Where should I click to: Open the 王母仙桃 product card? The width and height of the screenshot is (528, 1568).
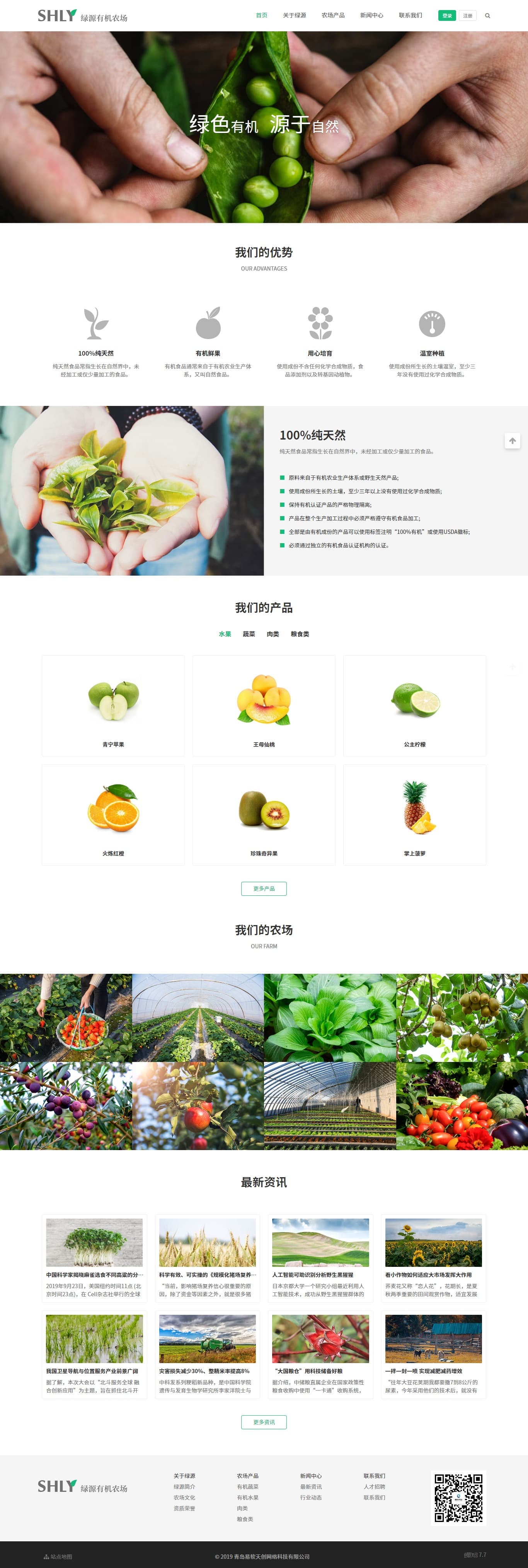(x=264, y=706)
